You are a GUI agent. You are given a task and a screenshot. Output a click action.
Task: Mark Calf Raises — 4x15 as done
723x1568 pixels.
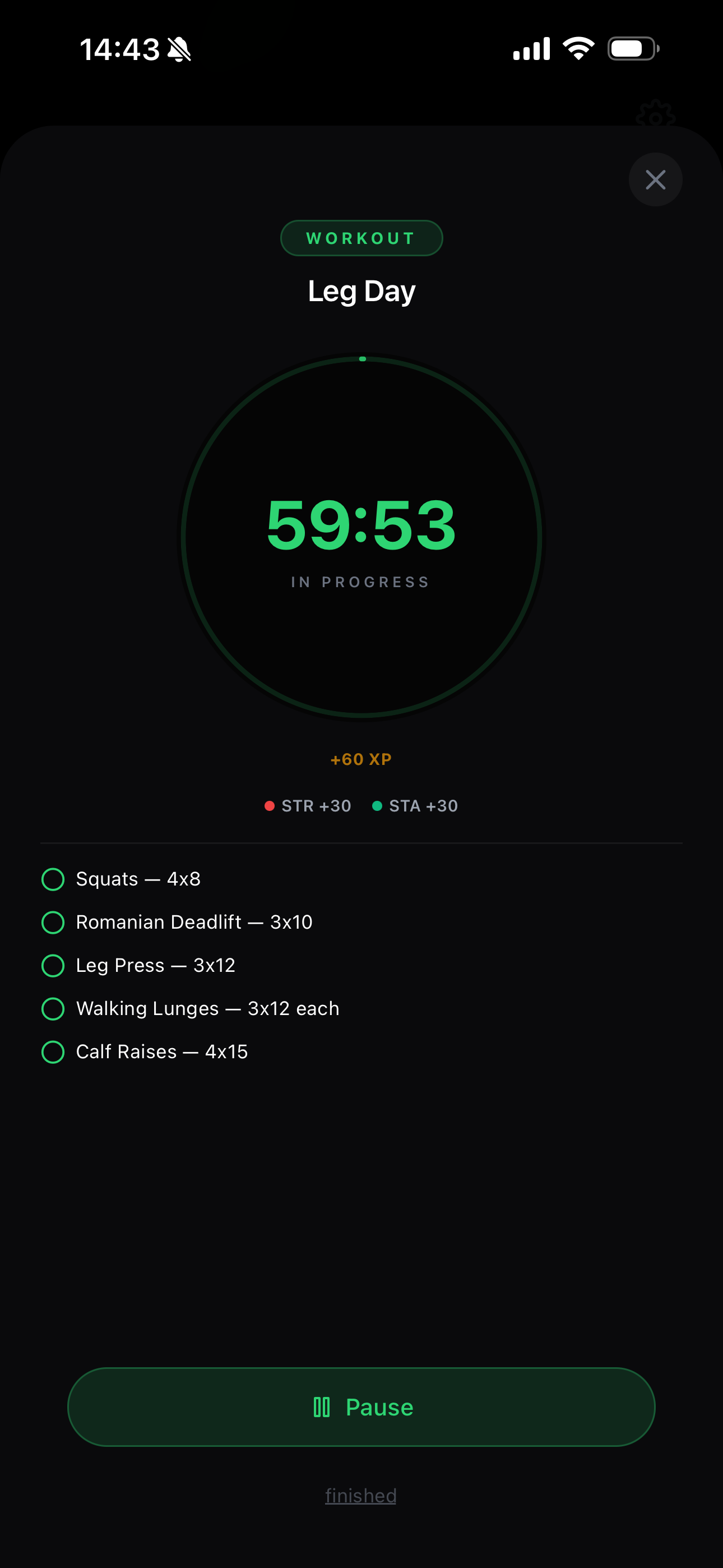53,1051
